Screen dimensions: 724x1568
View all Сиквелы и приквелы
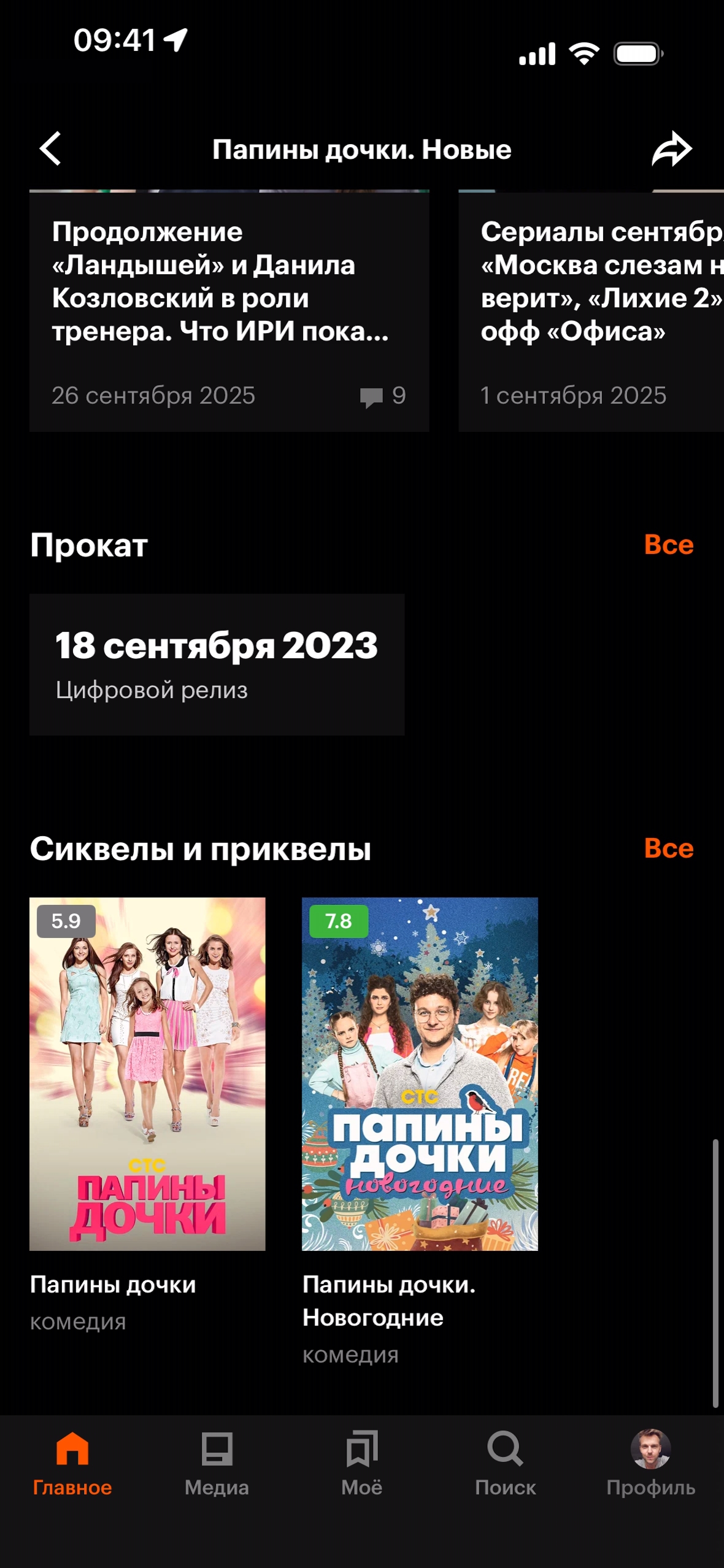[x=668, y=848]
